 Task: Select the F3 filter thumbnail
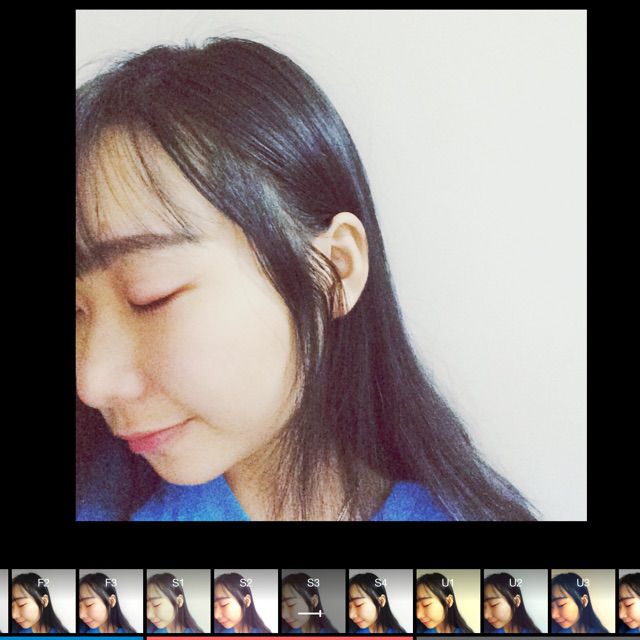coord(110,602)
